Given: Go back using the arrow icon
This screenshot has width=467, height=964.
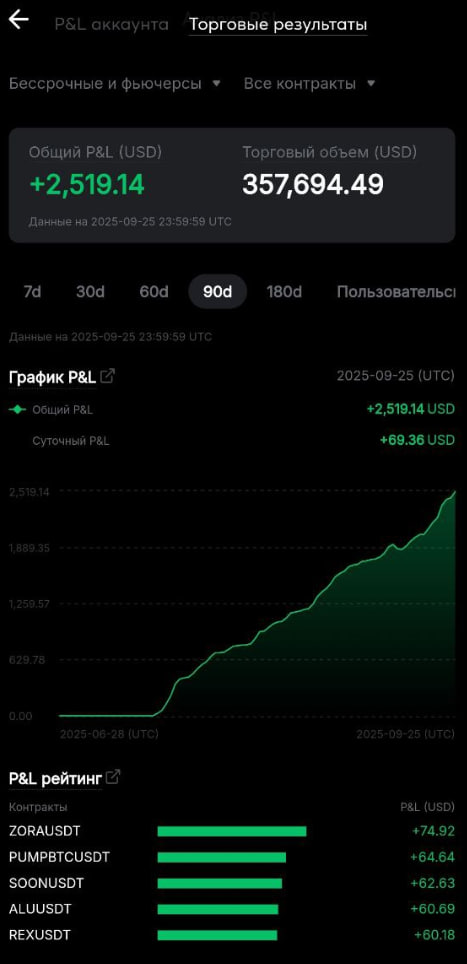Looking at the screenshot, I should pyautogui.click(x=18, y=20).
